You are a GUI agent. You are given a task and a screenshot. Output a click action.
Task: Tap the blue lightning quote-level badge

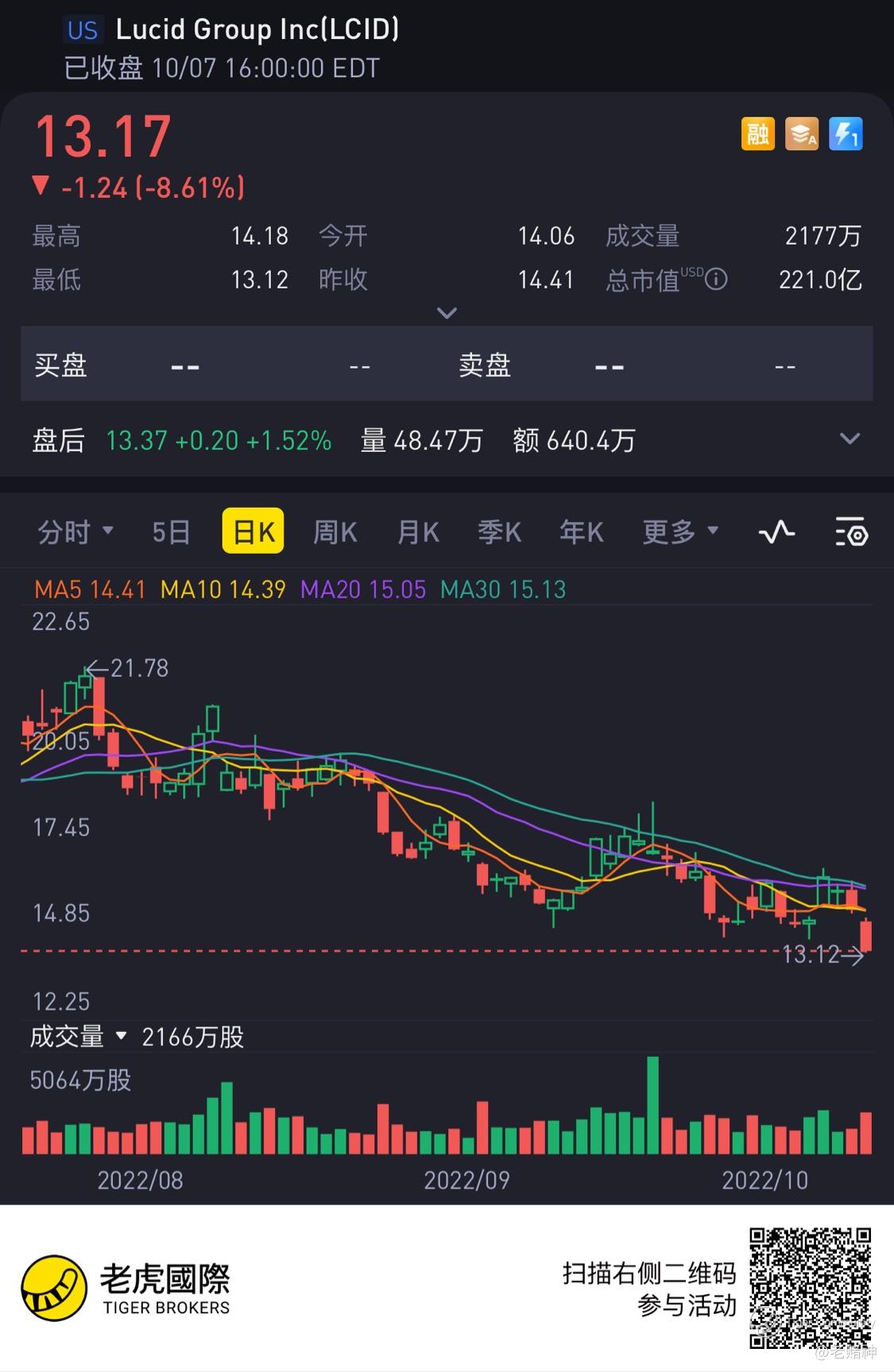pyautogui.click(x=846, y=133)
